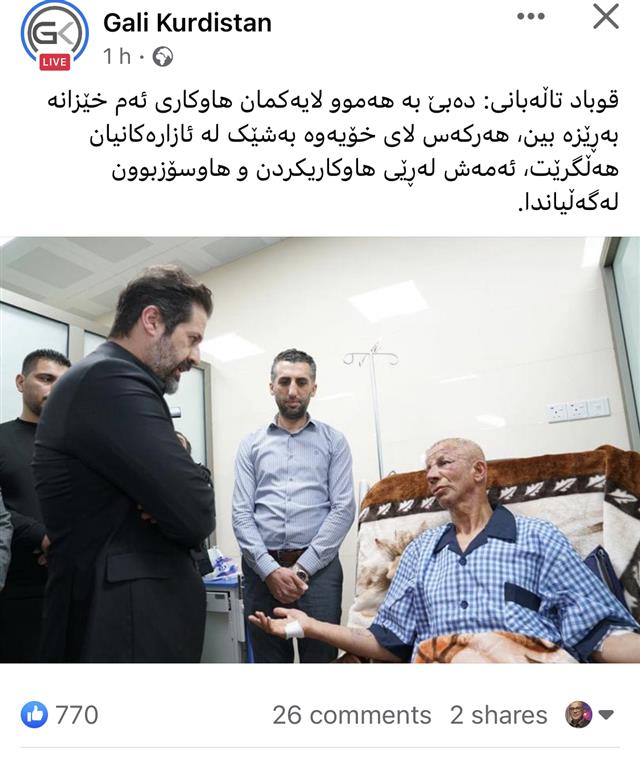640x761 pixels.
Task: Open the post photo in full view
Action: point(320,449)
